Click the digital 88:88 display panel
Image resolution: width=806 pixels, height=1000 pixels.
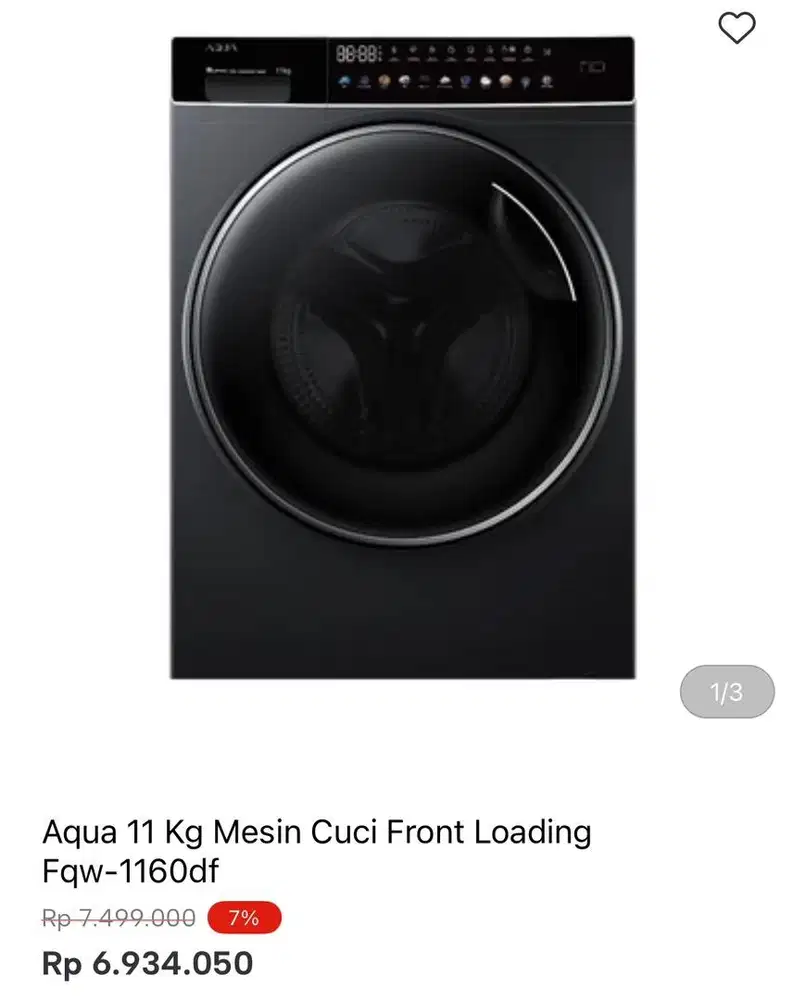point(358,53)
